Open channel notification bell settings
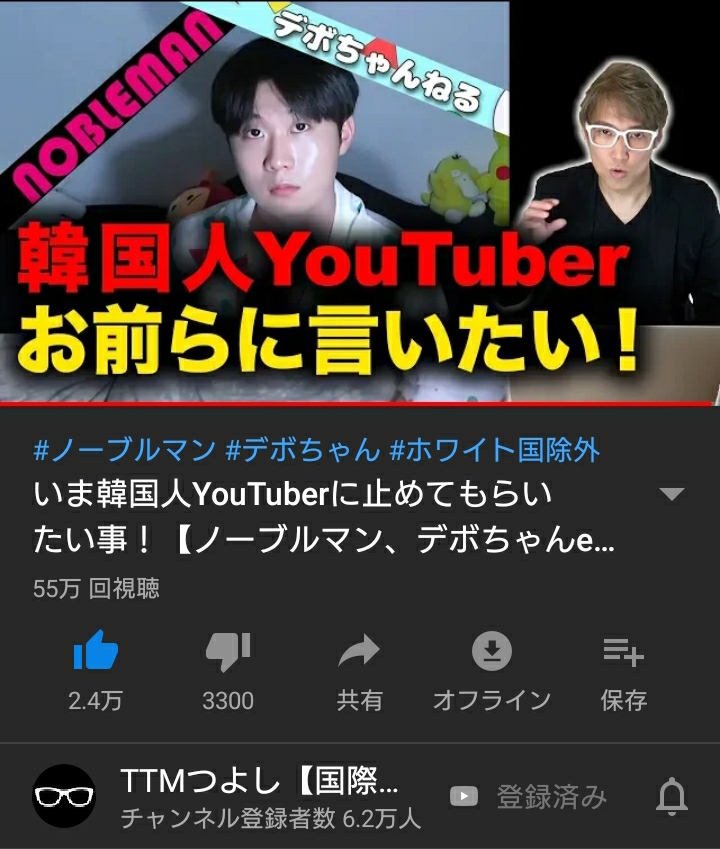This screenshot has height=849, width=720. point(671,797)
